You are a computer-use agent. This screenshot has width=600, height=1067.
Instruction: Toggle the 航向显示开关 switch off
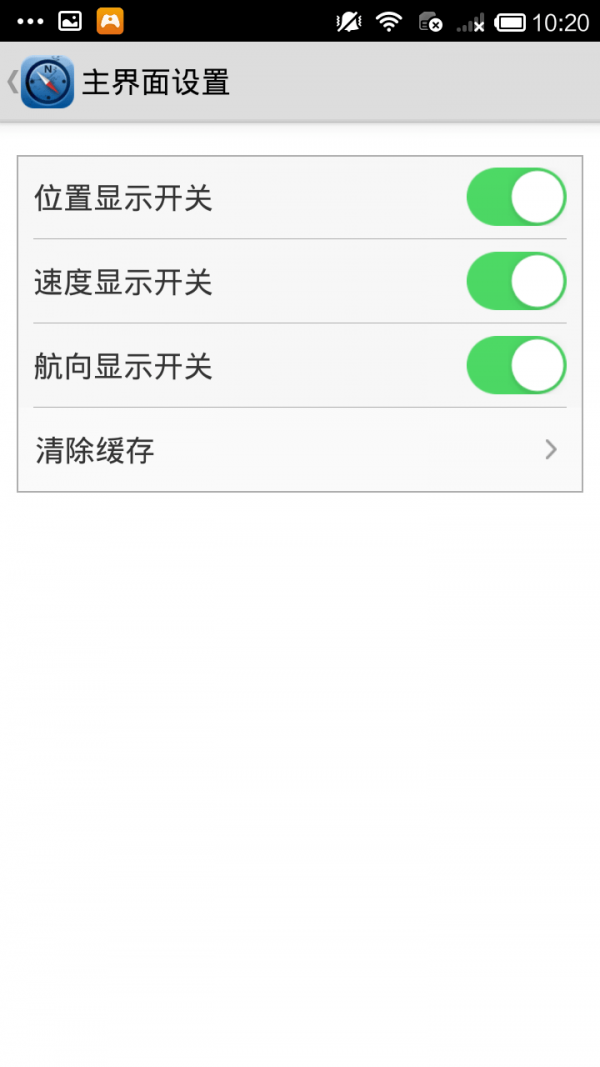click(516, 365)
